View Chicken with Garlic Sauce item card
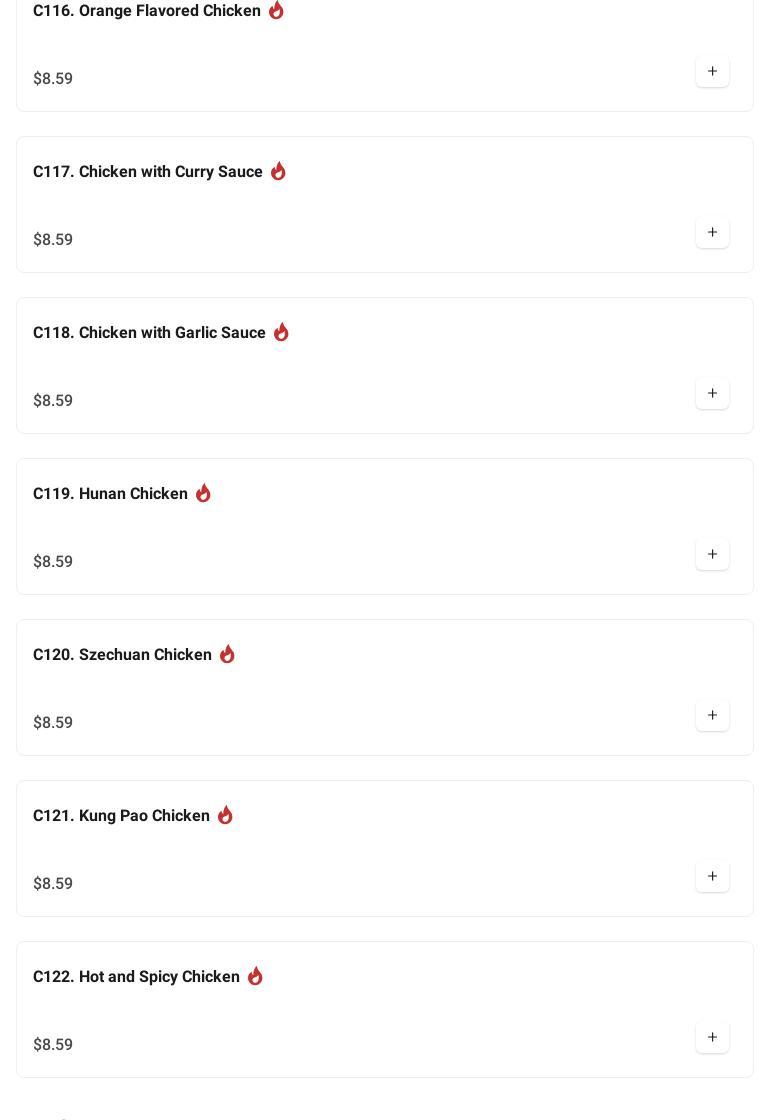This screenshot has width=770, height=1120. tap(149, 333)
